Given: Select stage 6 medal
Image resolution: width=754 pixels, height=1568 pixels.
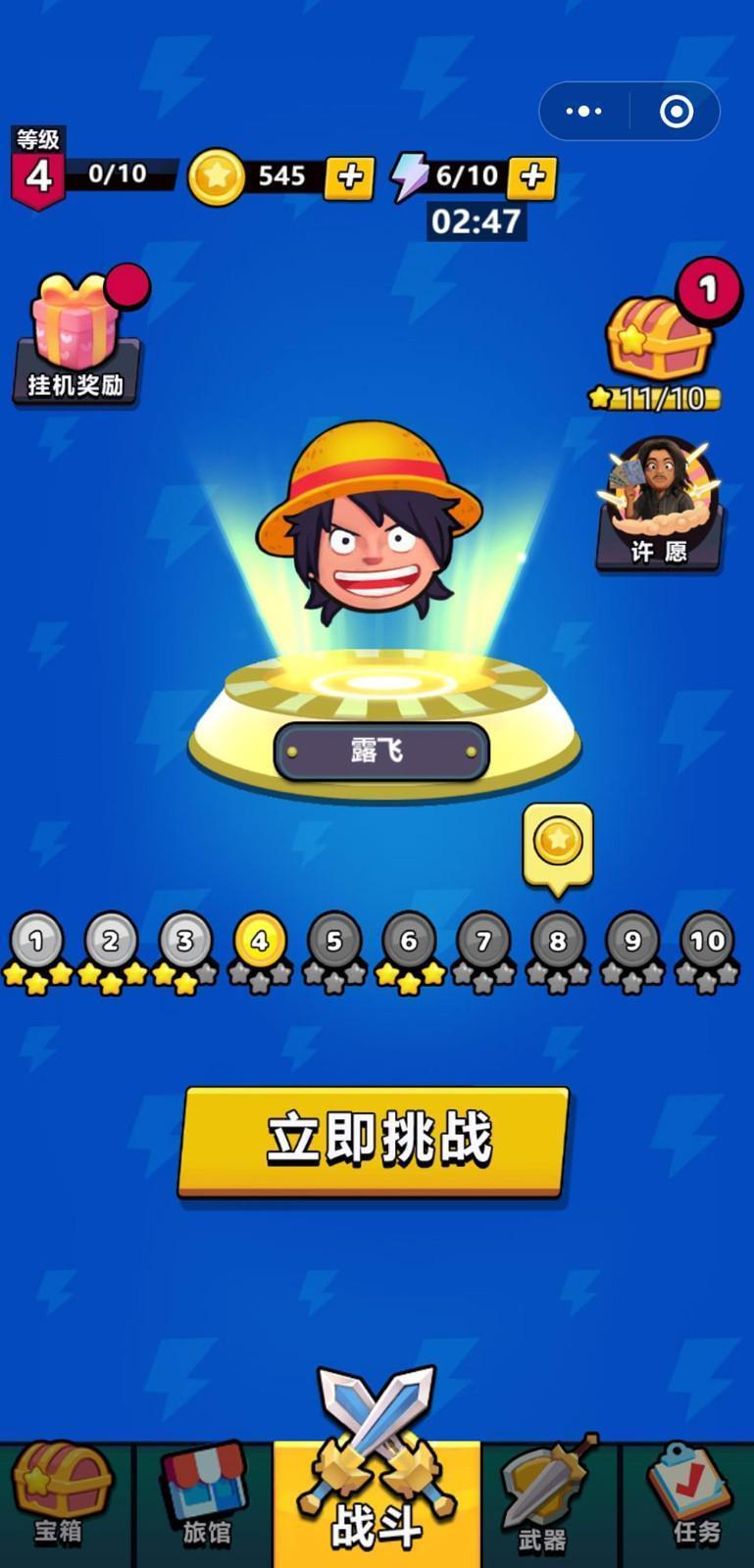Looking at the screenshot, I should point(408,949).
